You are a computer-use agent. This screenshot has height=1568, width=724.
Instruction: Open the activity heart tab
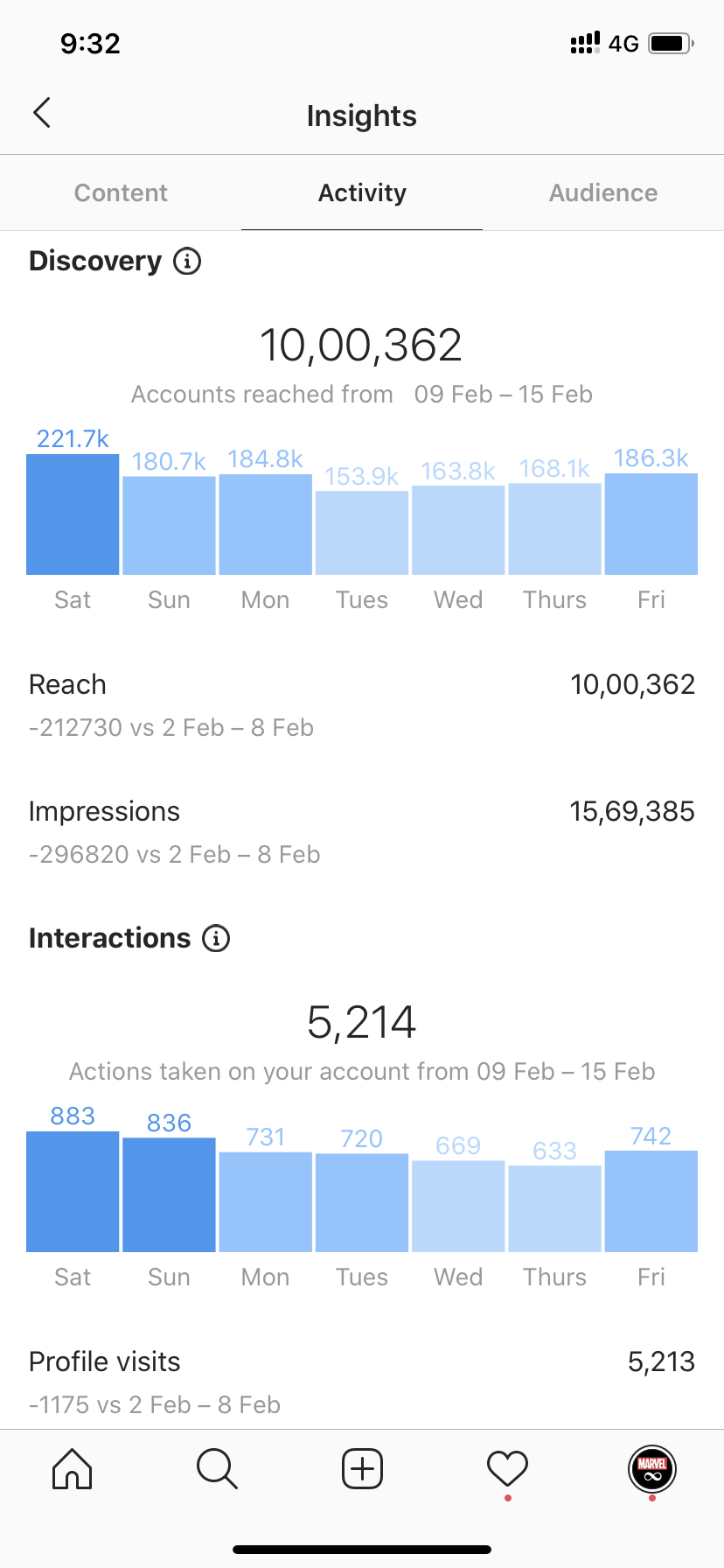507,1468
